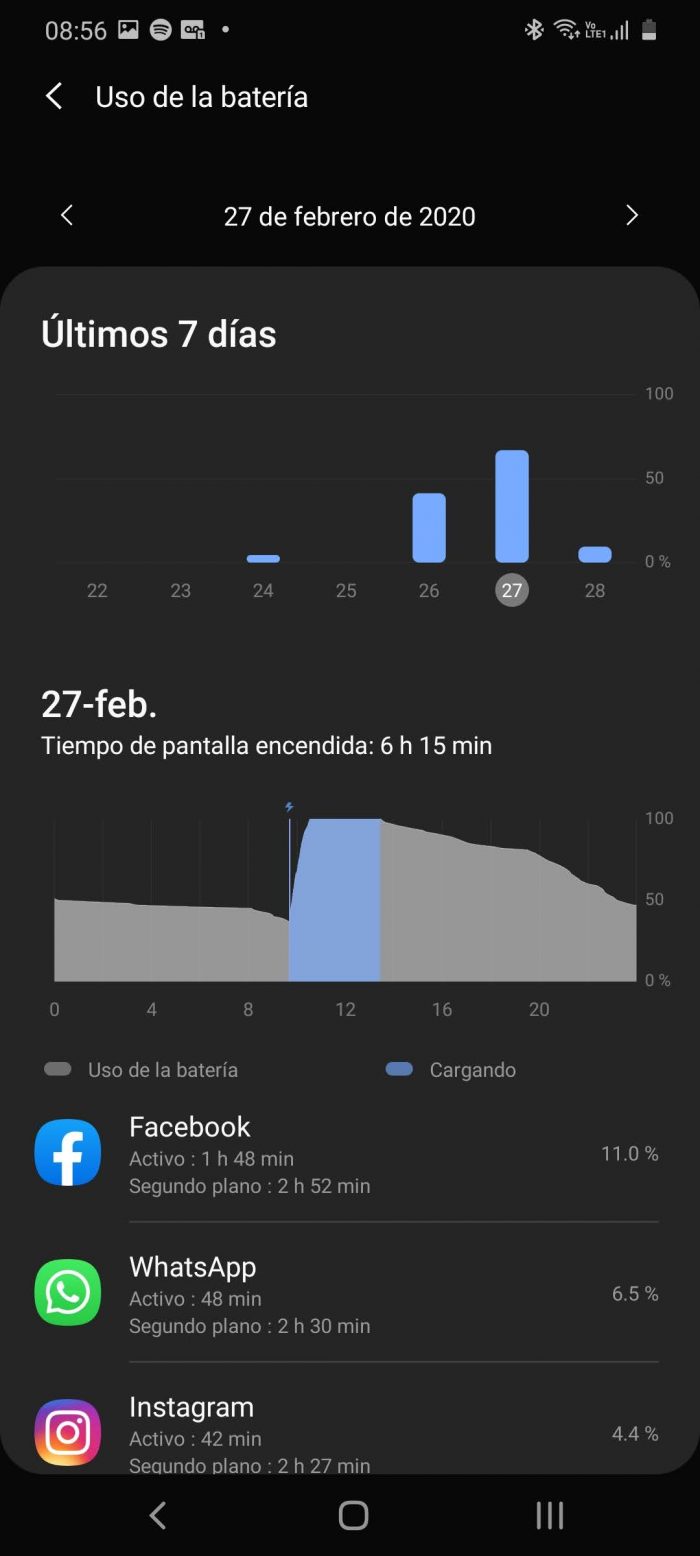Go to the next day's battery usage

pos(631,215)
